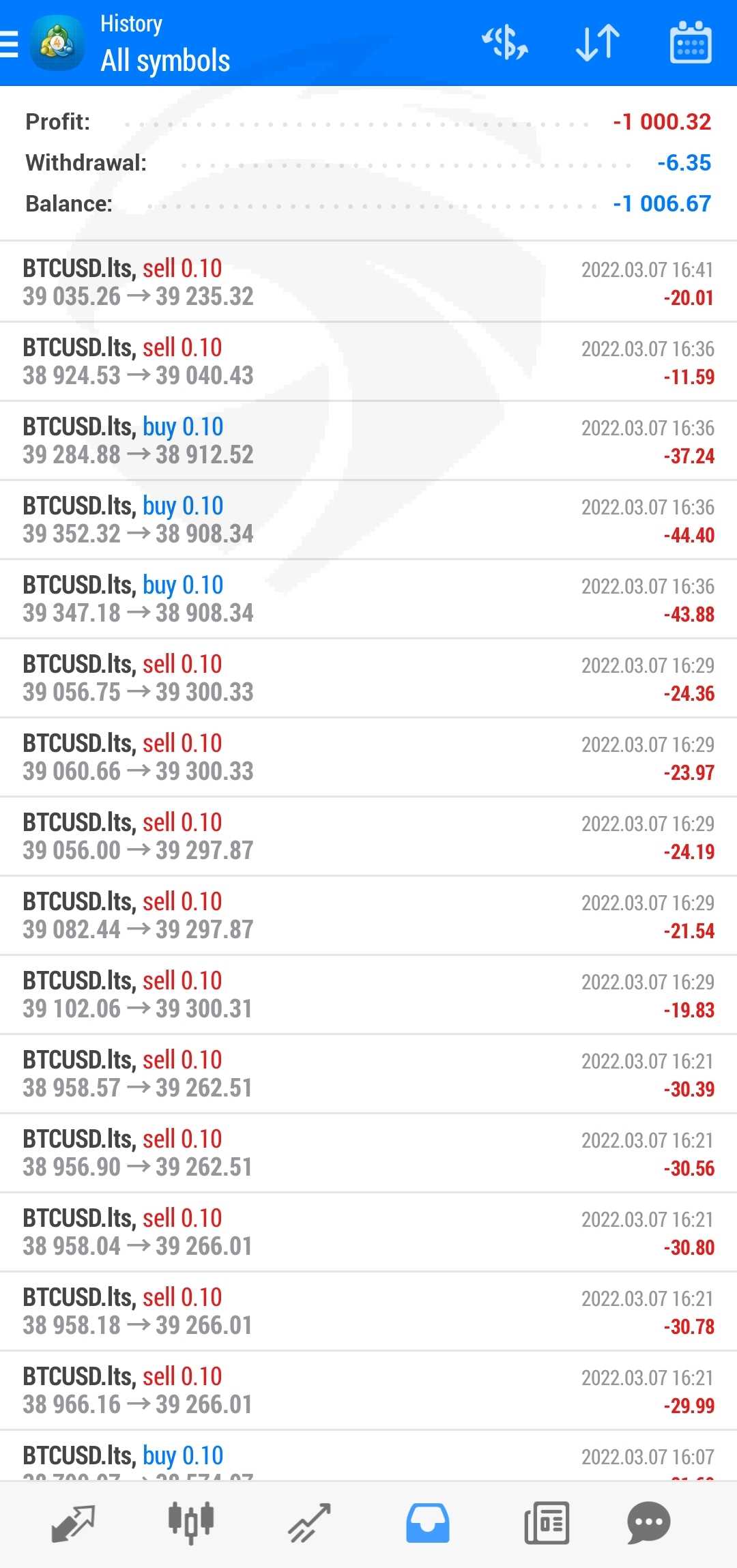This screenshot has height=1568, width=737.
Task: View the sell trade with loss -29.99
Action: 369,1390
